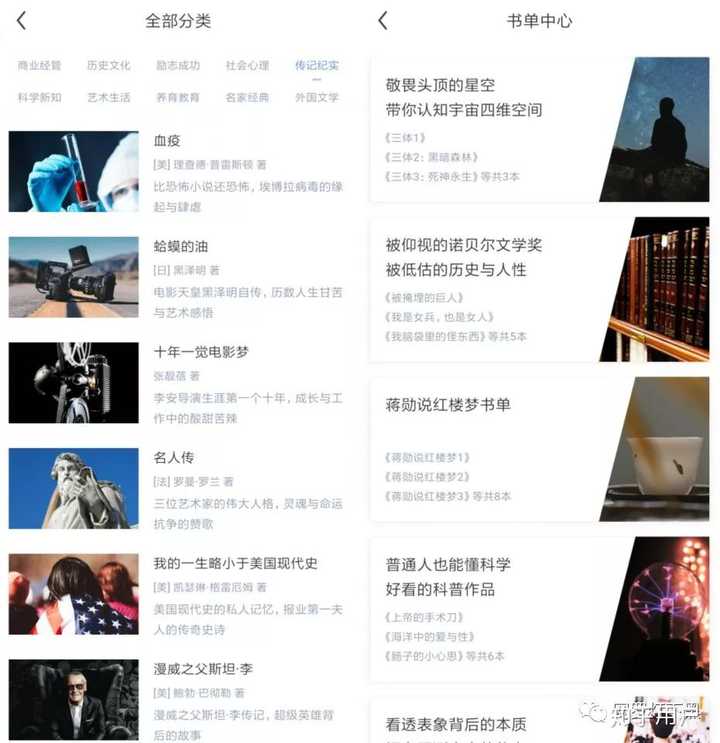
Task: Open the book 蛤蟆的油
Action: tap(180, 246)
